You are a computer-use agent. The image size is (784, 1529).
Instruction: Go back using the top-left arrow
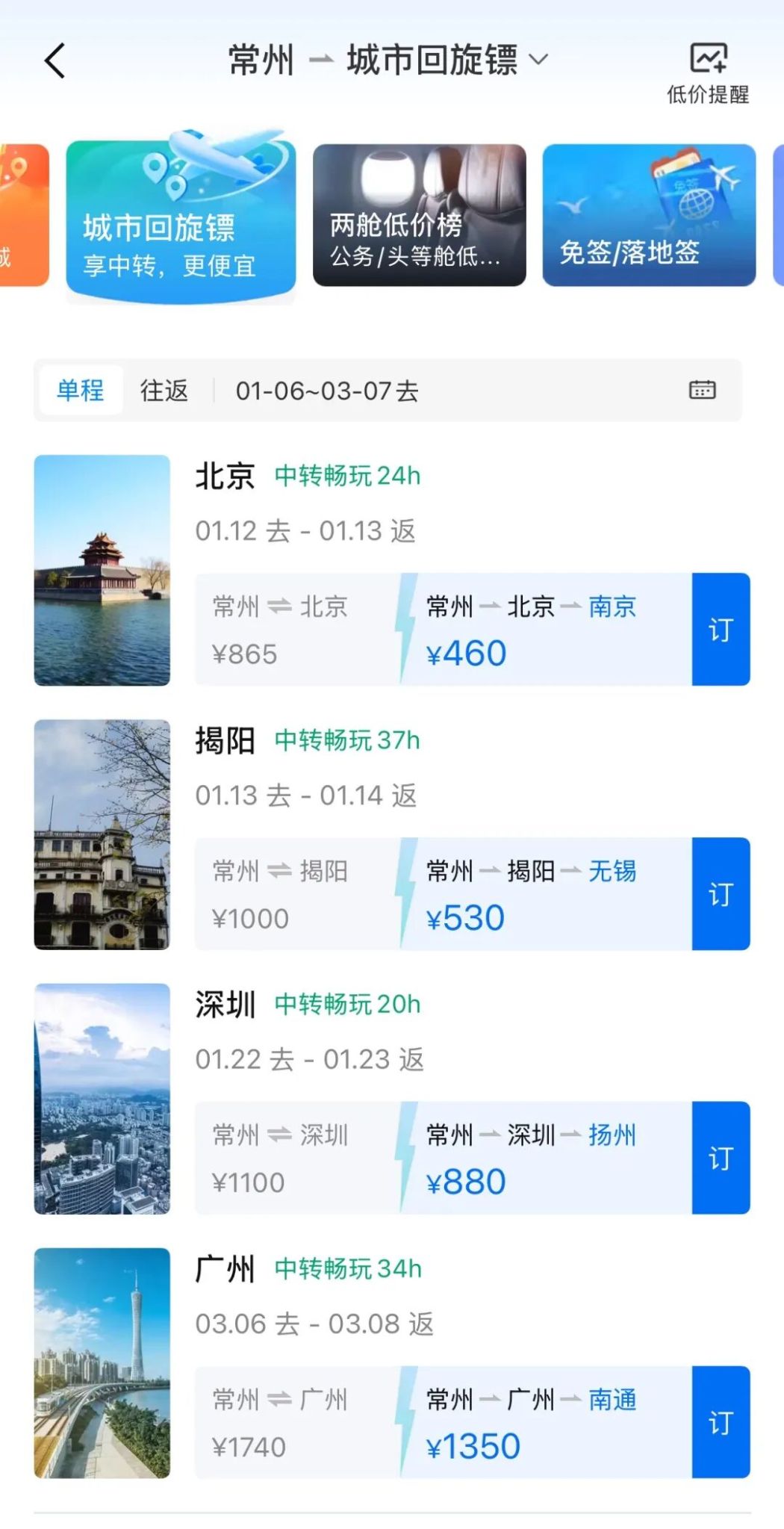point(55,61)
